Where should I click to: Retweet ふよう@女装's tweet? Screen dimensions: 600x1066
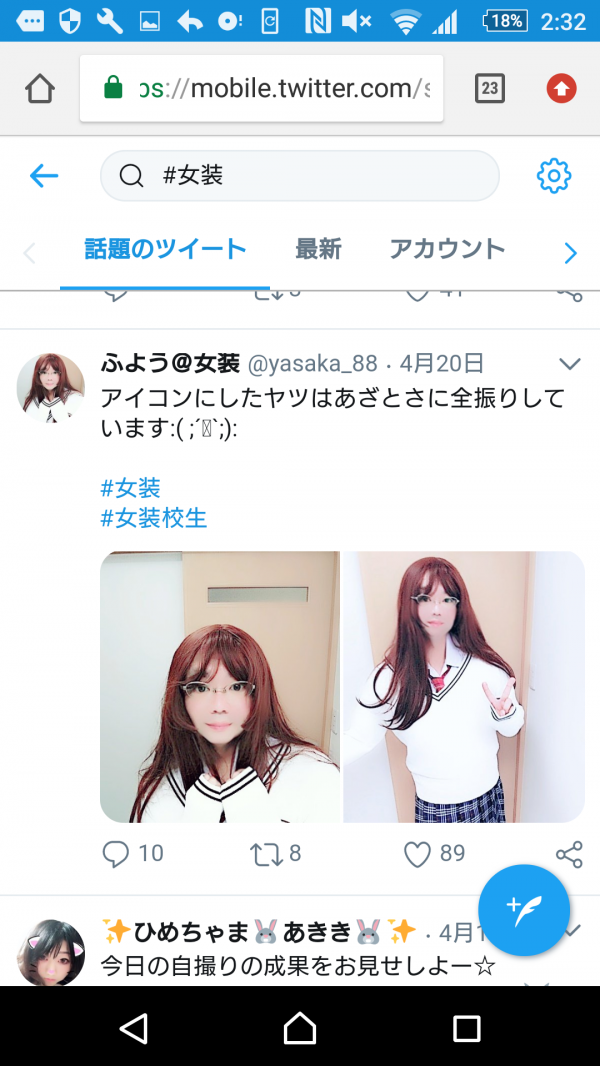(266, 854)
